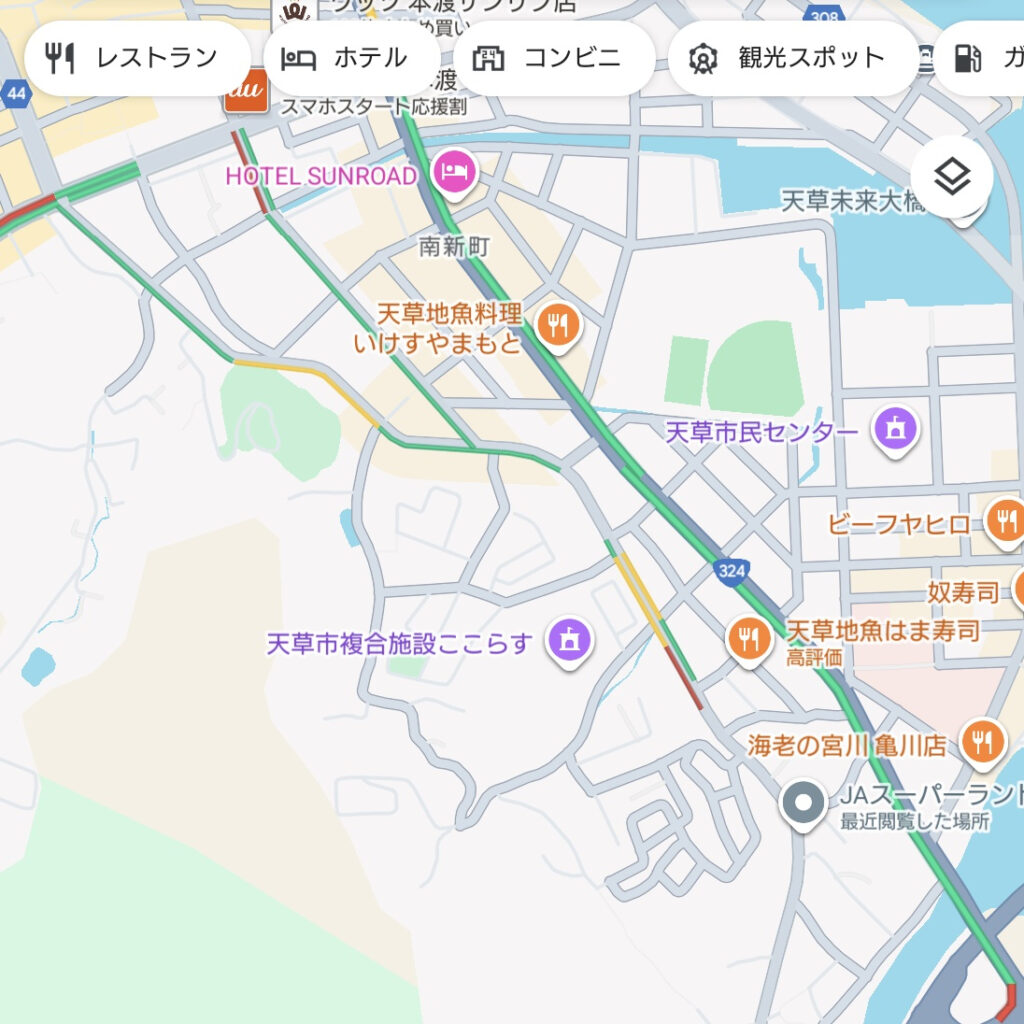The width and height of the screenshot is (1024, 1024).
Task: Select the レストラン filter chip
Action: pos(136,58)
